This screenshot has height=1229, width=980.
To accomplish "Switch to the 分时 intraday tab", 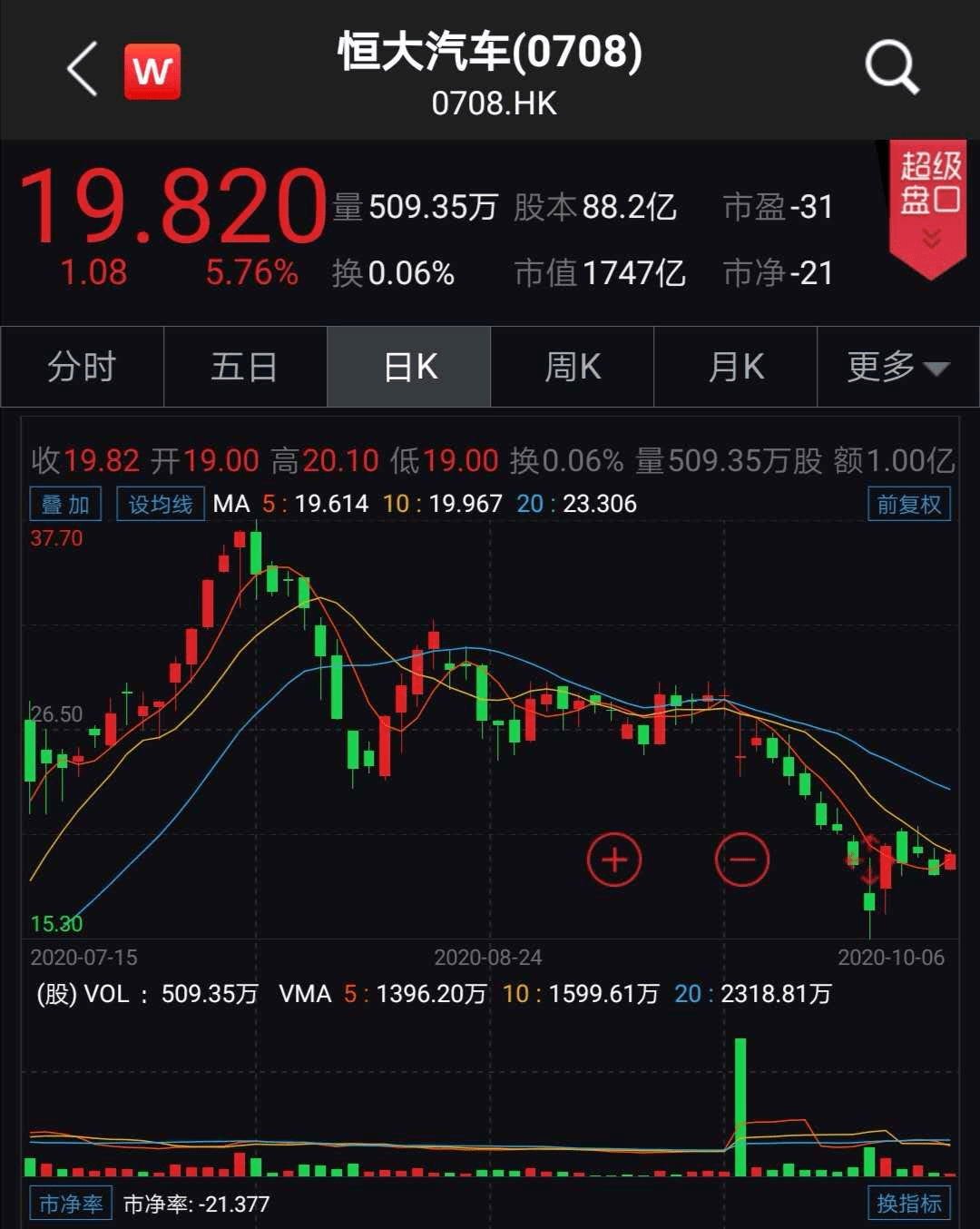I will coord(82,367).
